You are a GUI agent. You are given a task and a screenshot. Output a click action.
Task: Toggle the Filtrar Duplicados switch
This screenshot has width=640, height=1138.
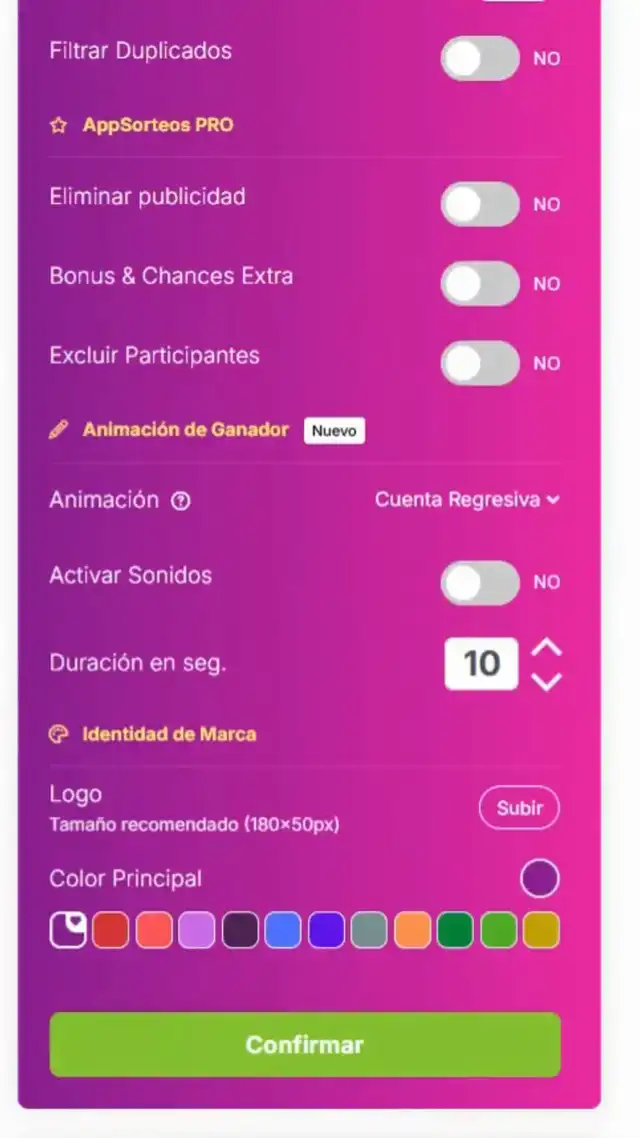click(x=480, y=58)
